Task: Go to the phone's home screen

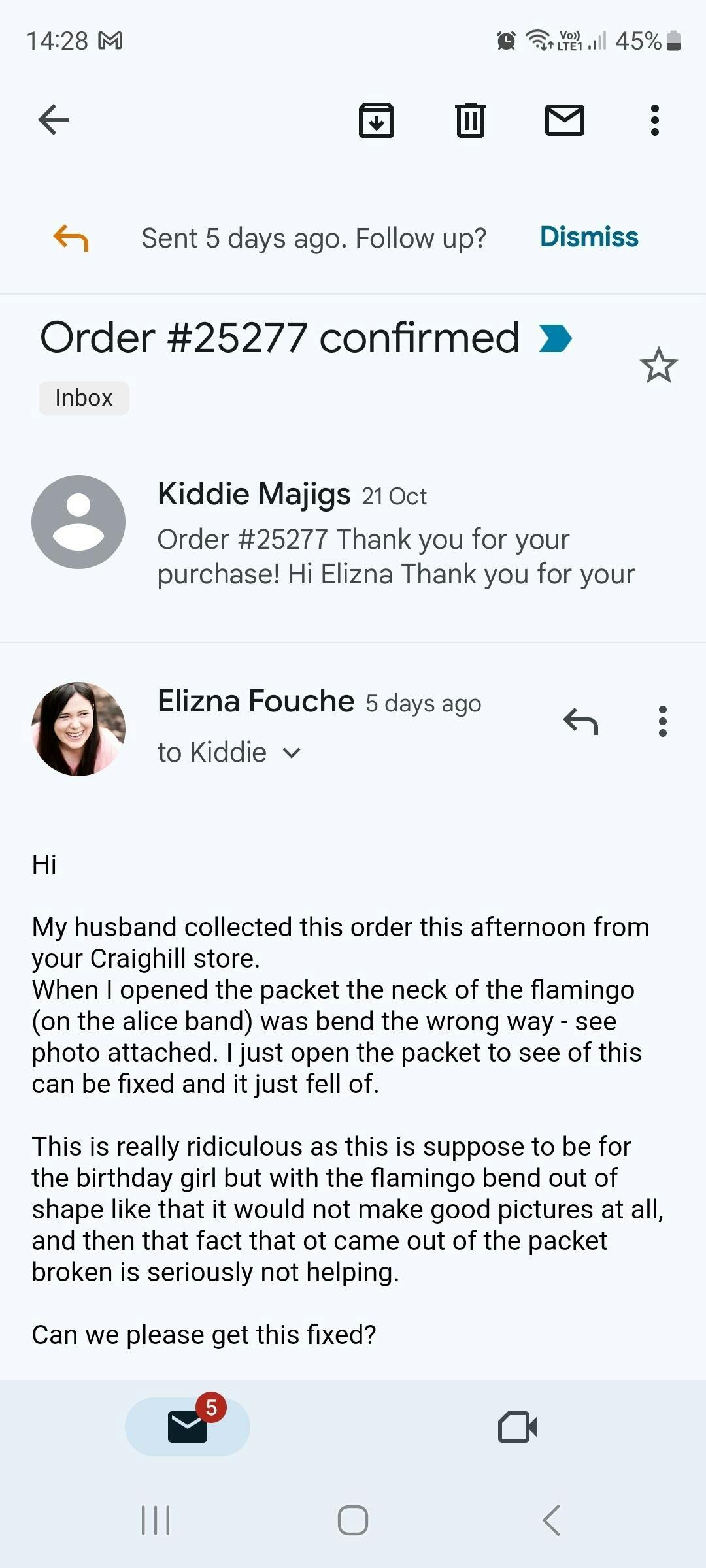Action: [x=353, y=1520]
